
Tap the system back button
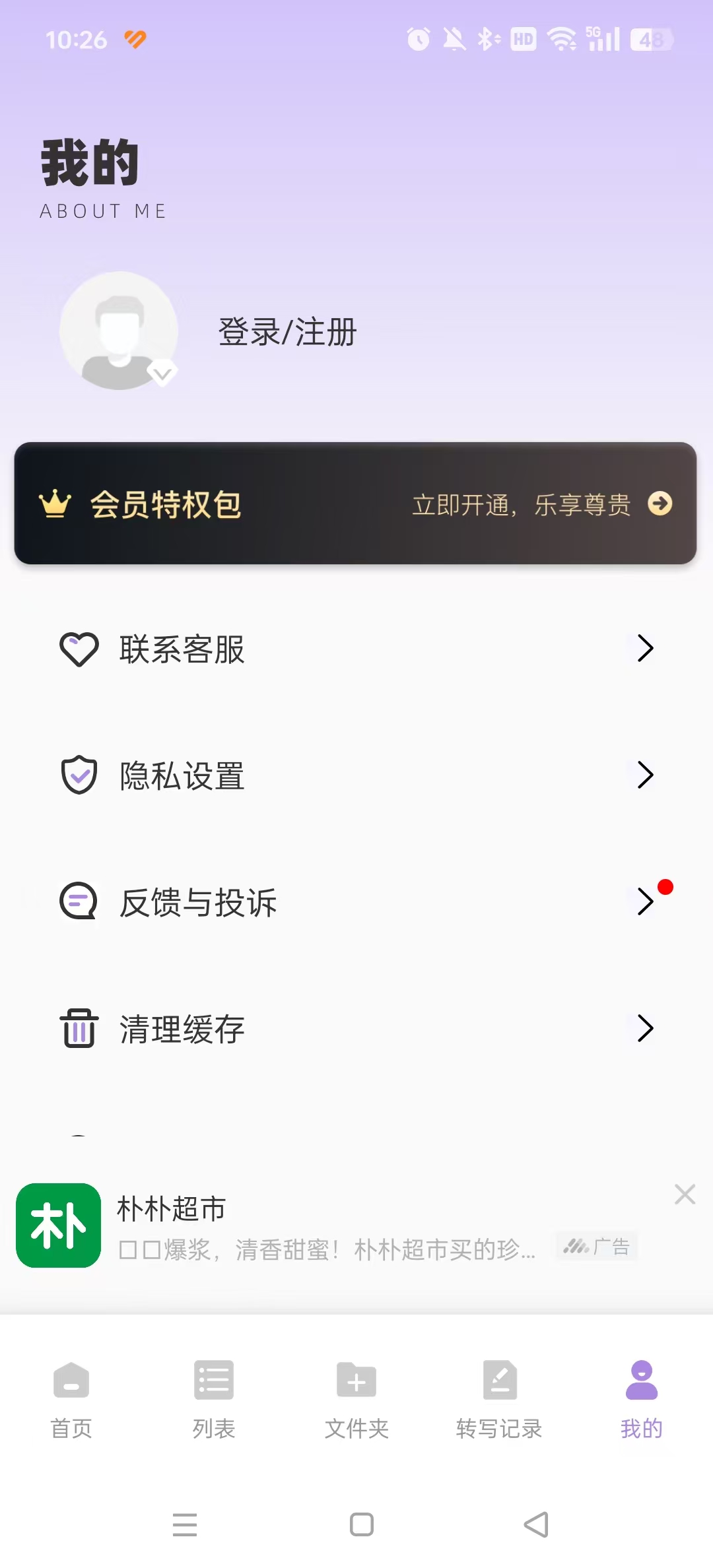536,1524
